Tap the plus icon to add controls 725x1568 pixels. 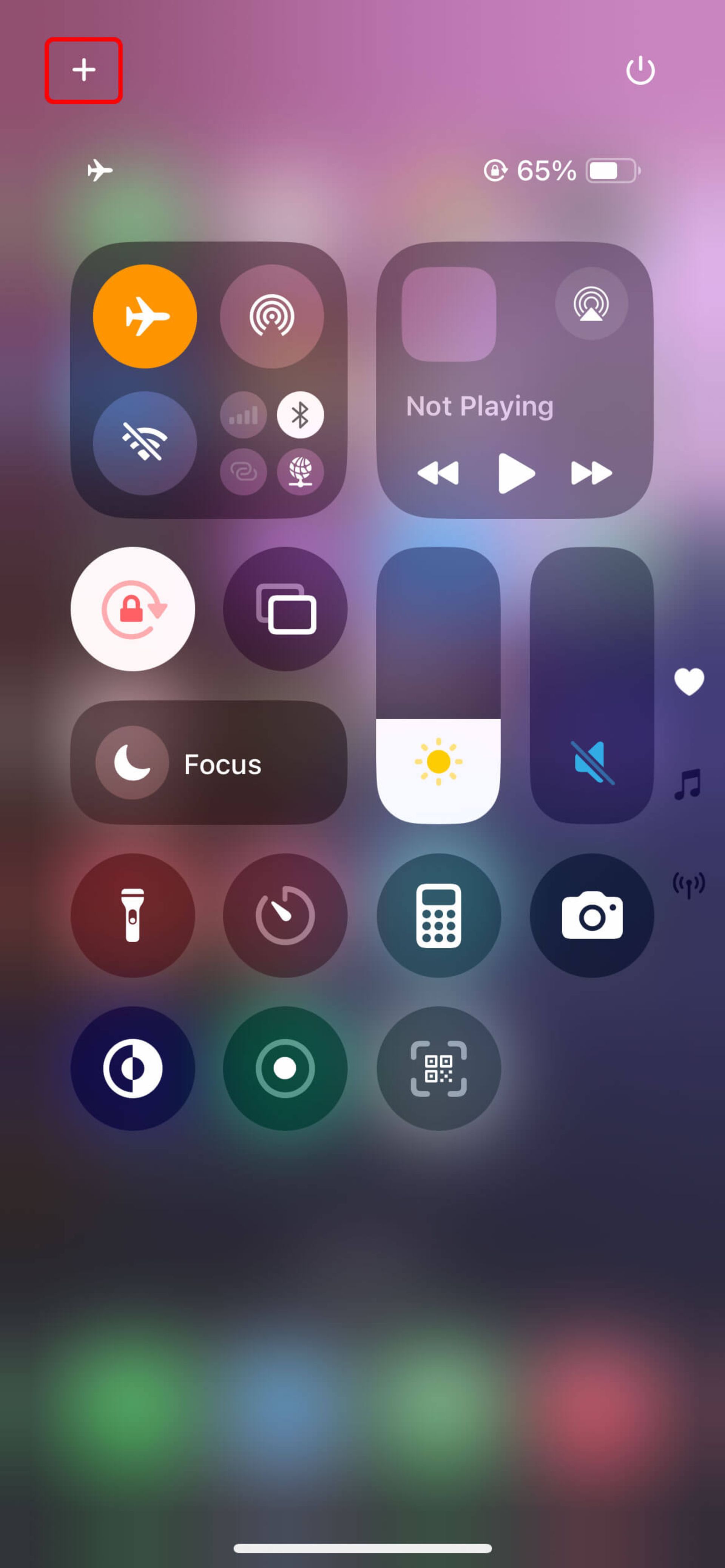click(83, 70)
